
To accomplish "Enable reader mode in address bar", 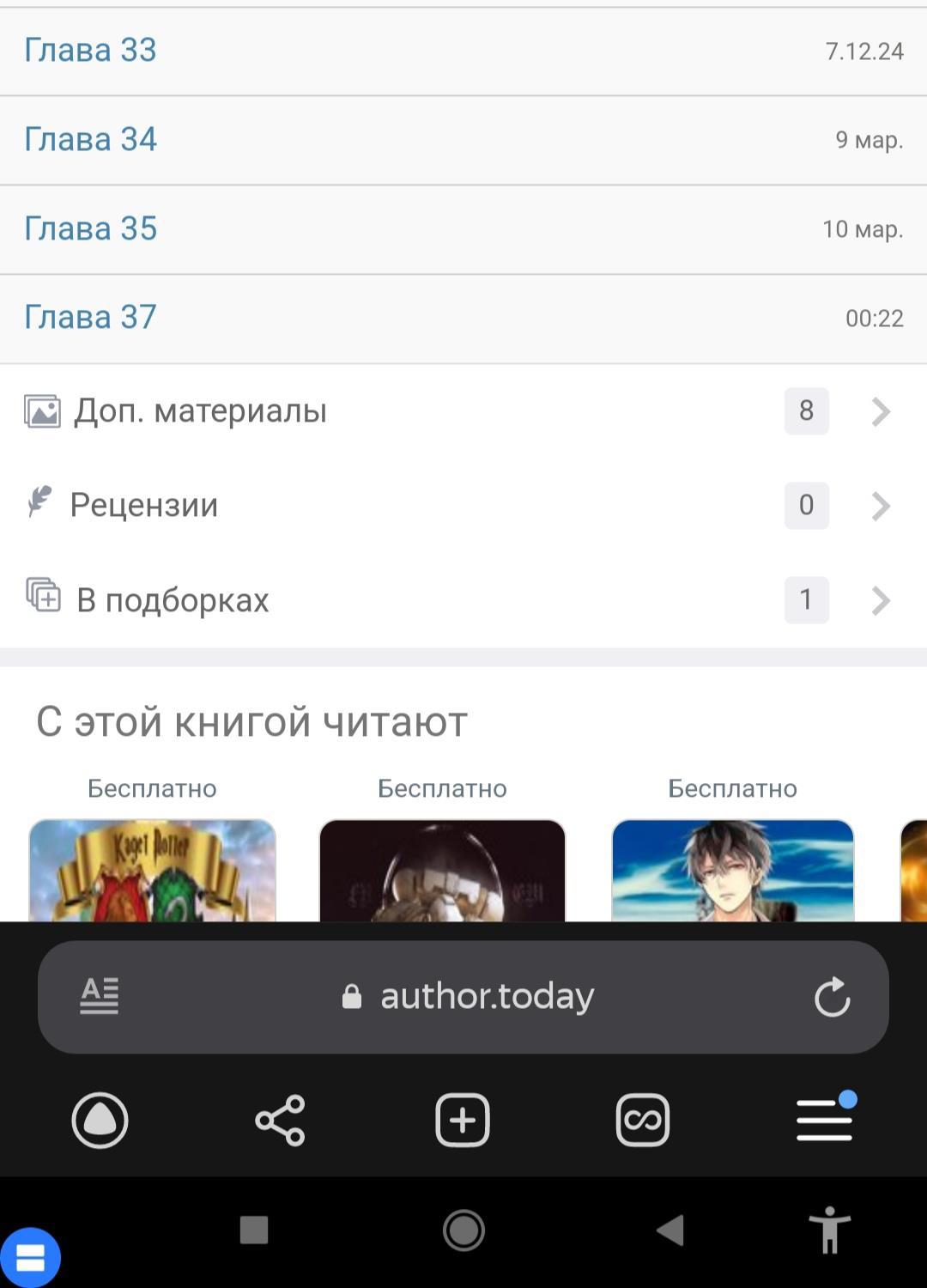I will pos(100,997).
